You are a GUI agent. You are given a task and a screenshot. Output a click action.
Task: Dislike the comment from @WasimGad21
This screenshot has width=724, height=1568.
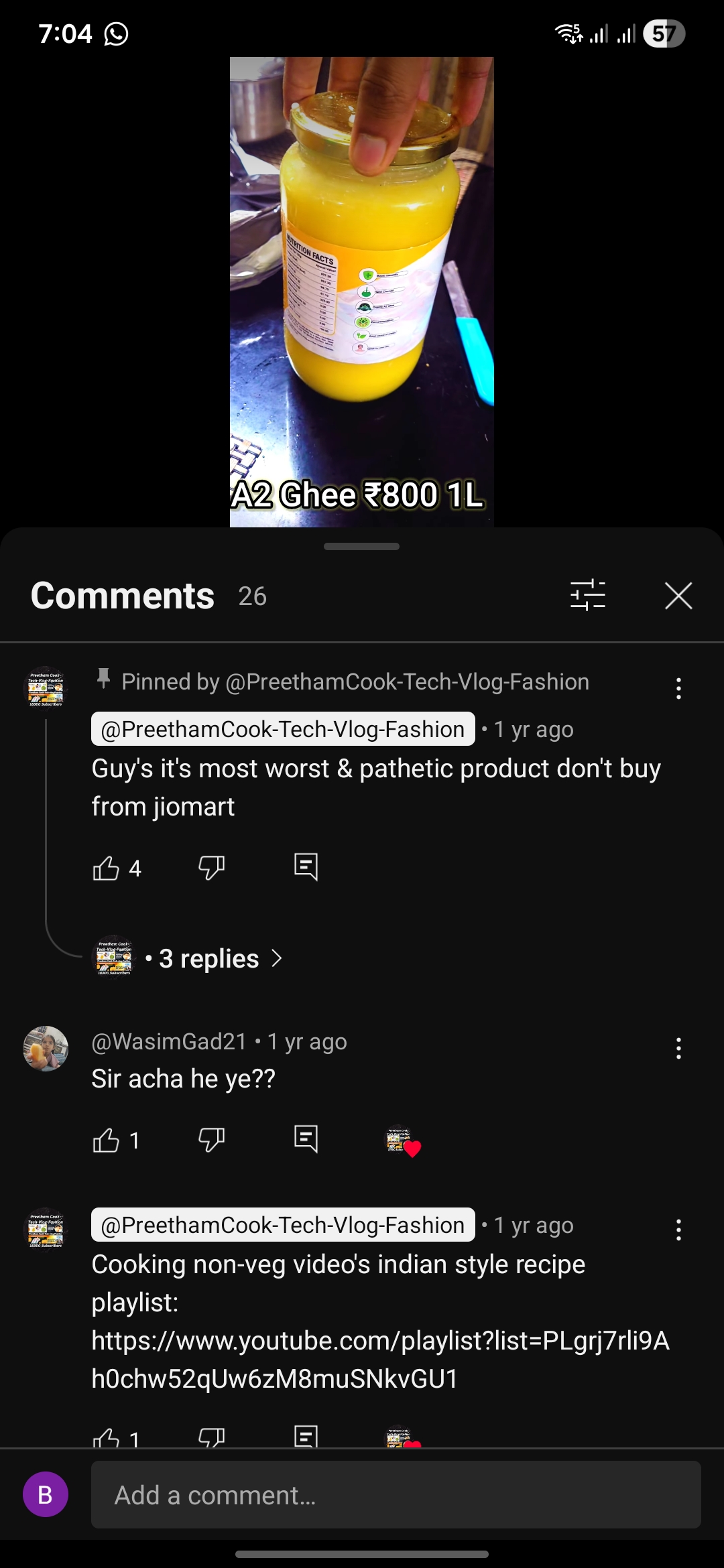point(211,1140)
